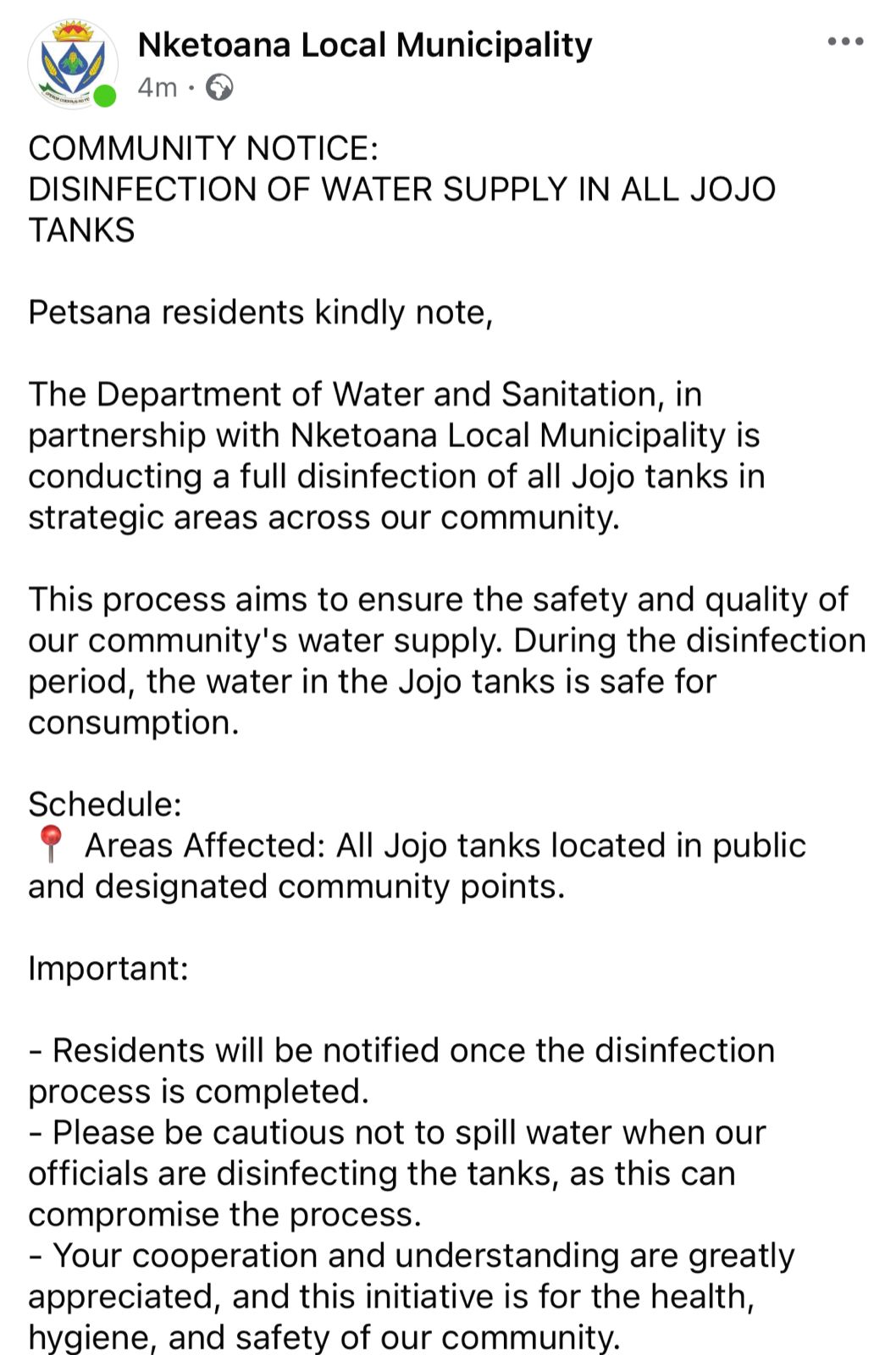This screenshot has height=1355, width=896.
Task: Open Nketoana Local Municipality's profile picture
Action: [72, 64]
